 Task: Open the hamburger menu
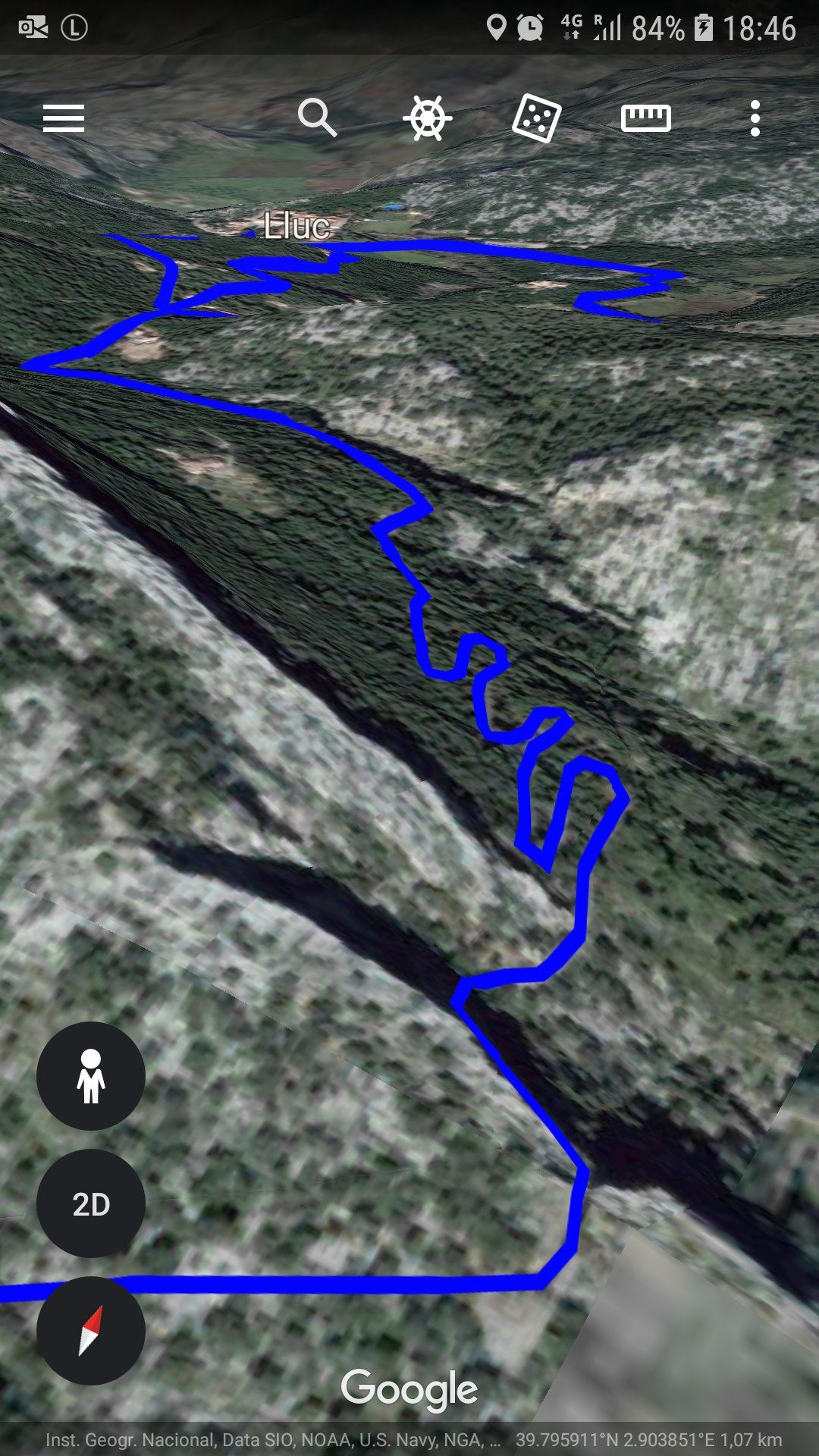coord(64,119)
